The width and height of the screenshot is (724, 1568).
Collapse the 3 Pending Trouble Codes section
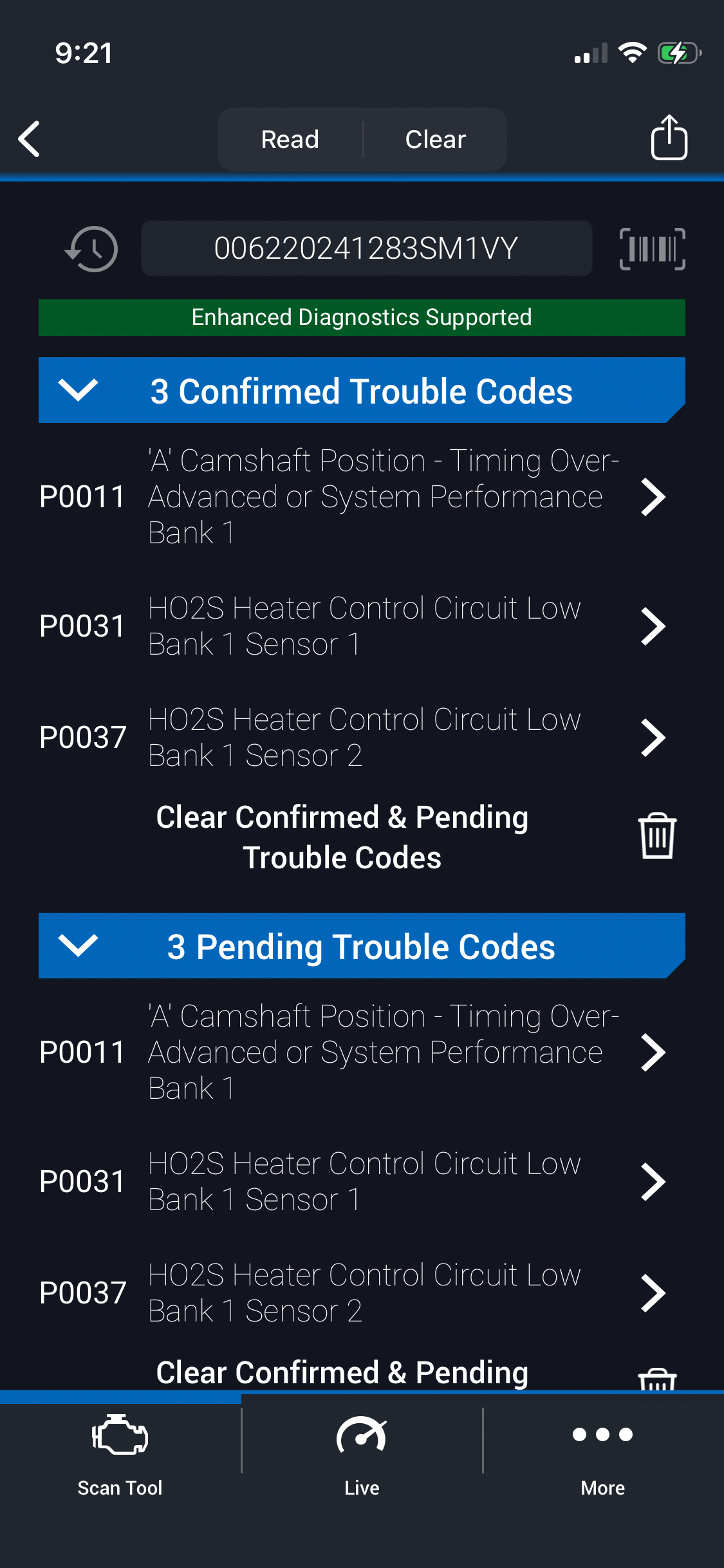[x=78, y=946]
